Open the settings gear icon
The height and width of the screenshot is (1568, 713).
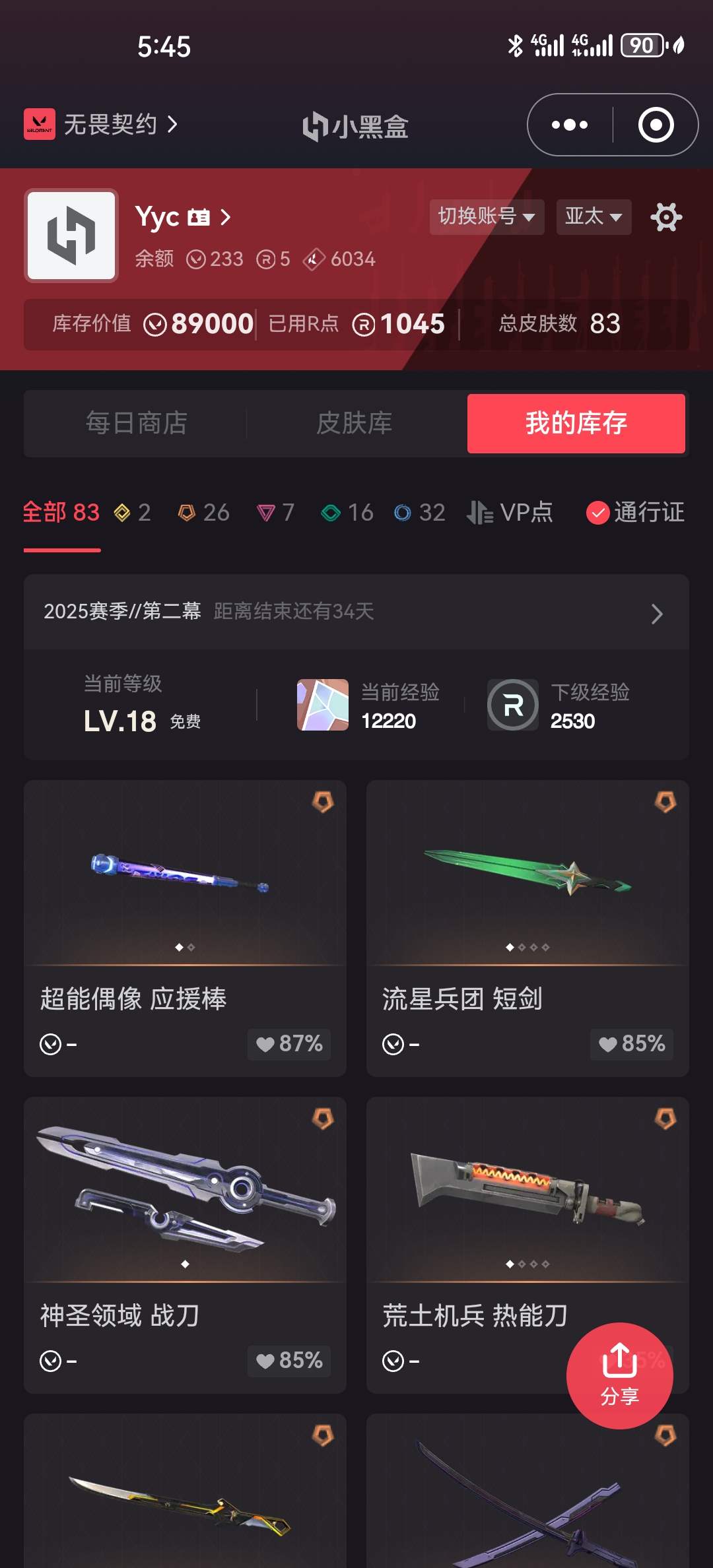click(665, 217)
